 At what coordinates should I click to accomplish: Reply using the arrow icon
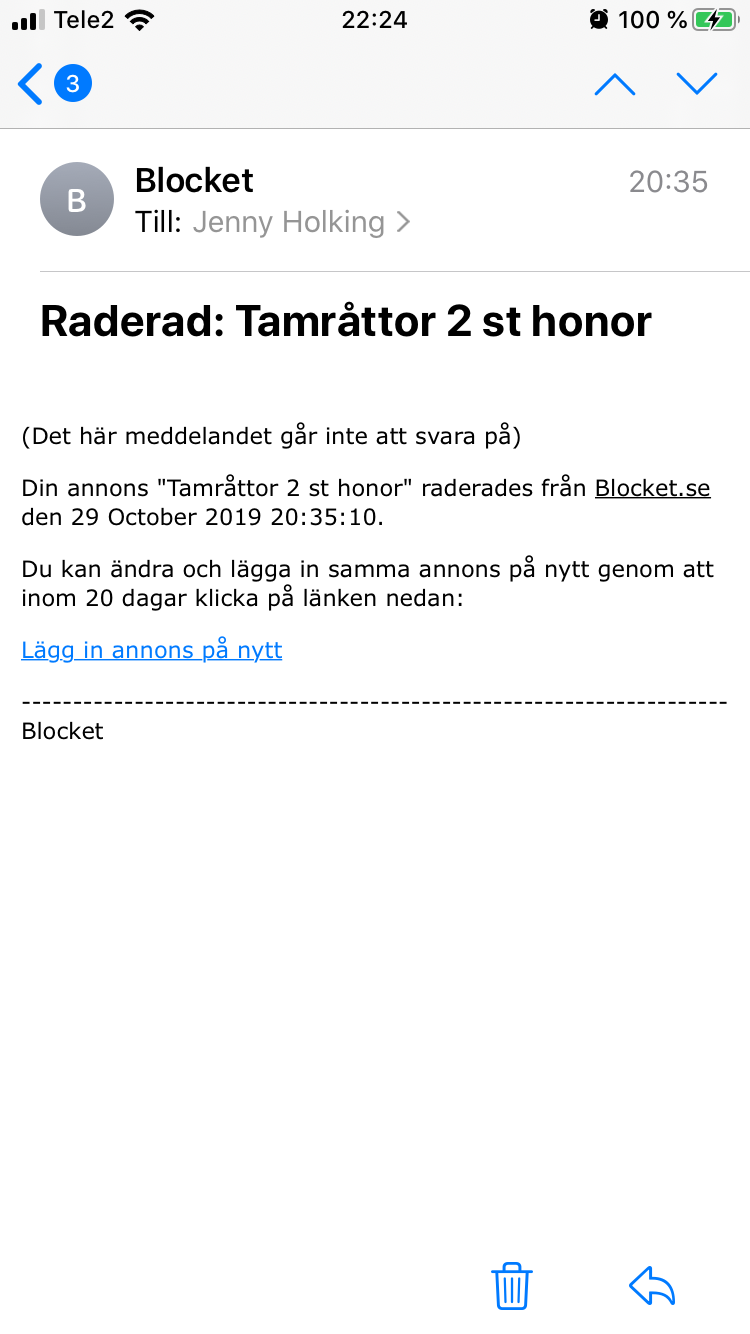[652, 1286]
